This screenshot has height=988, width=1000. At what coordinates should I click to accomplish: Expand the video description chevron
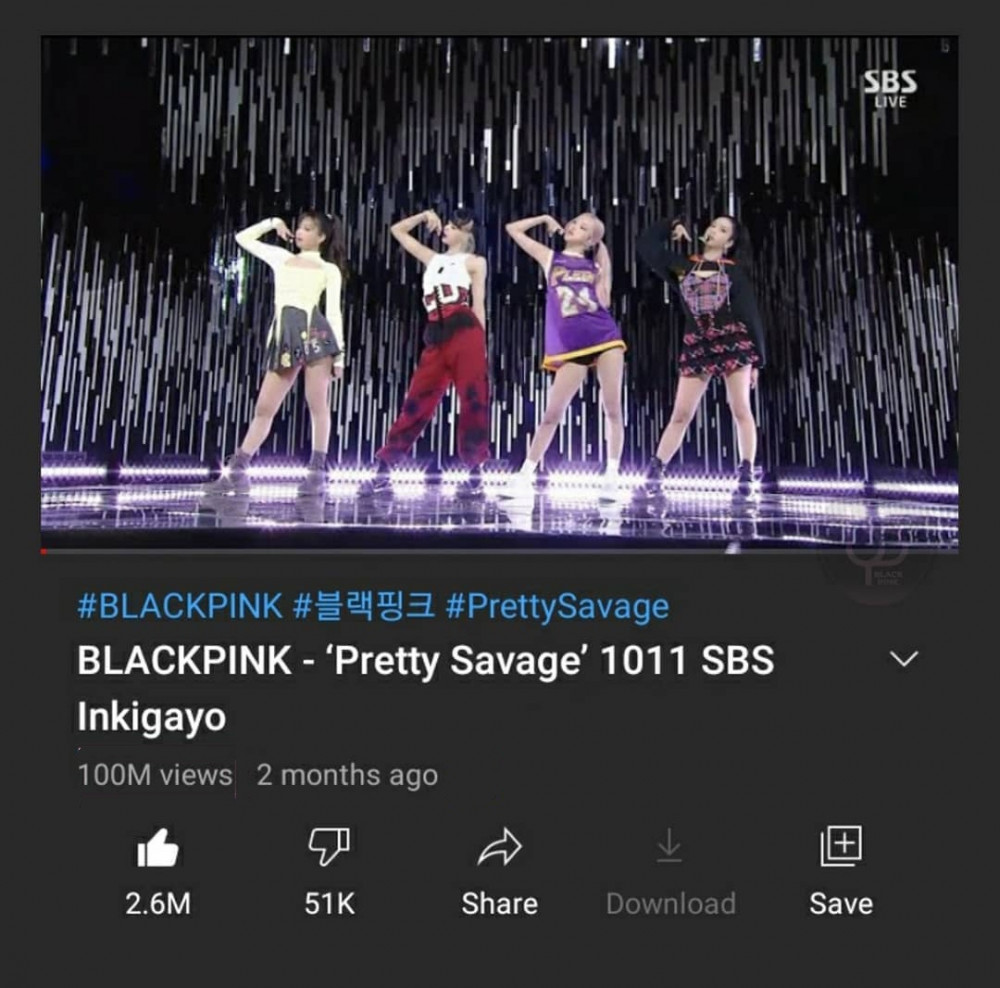(904, 659)
